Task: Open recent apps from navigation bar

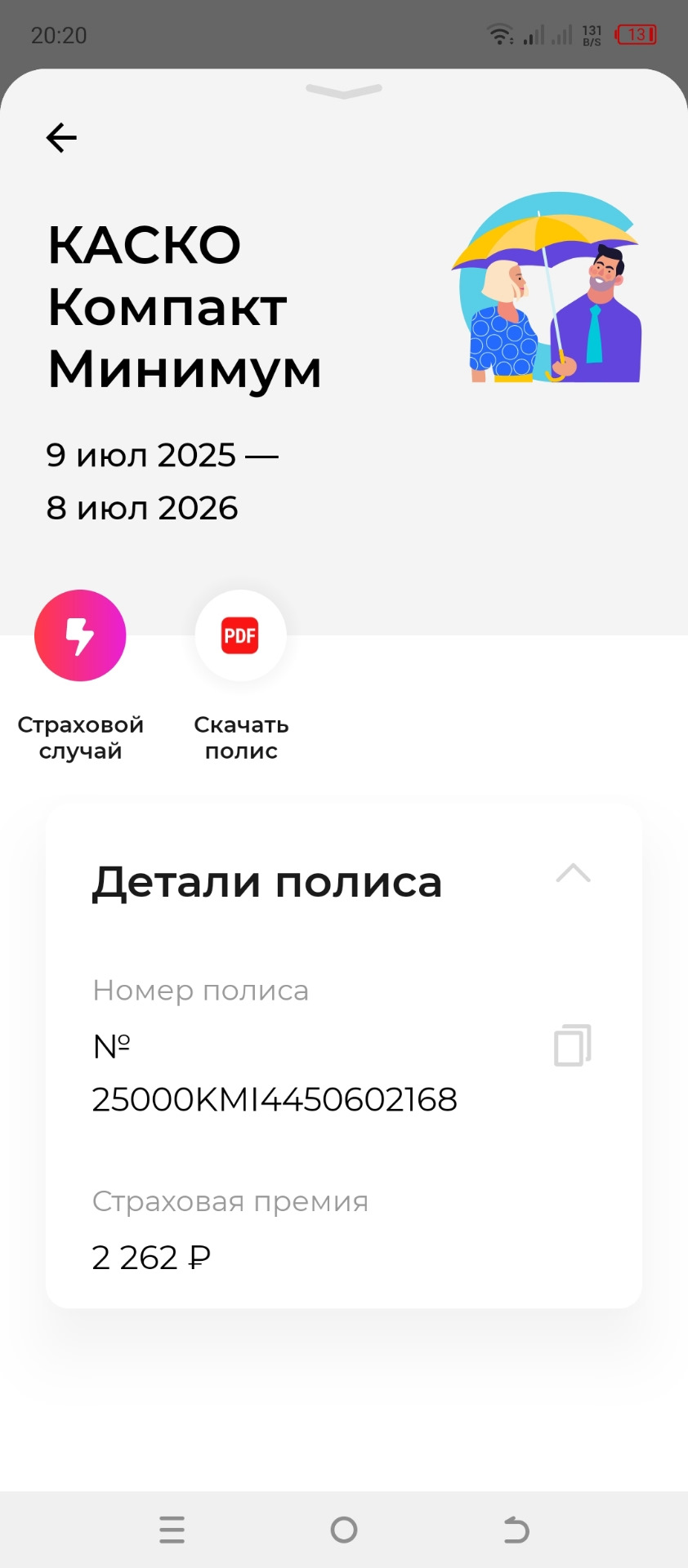Action: coord(172,1530)
